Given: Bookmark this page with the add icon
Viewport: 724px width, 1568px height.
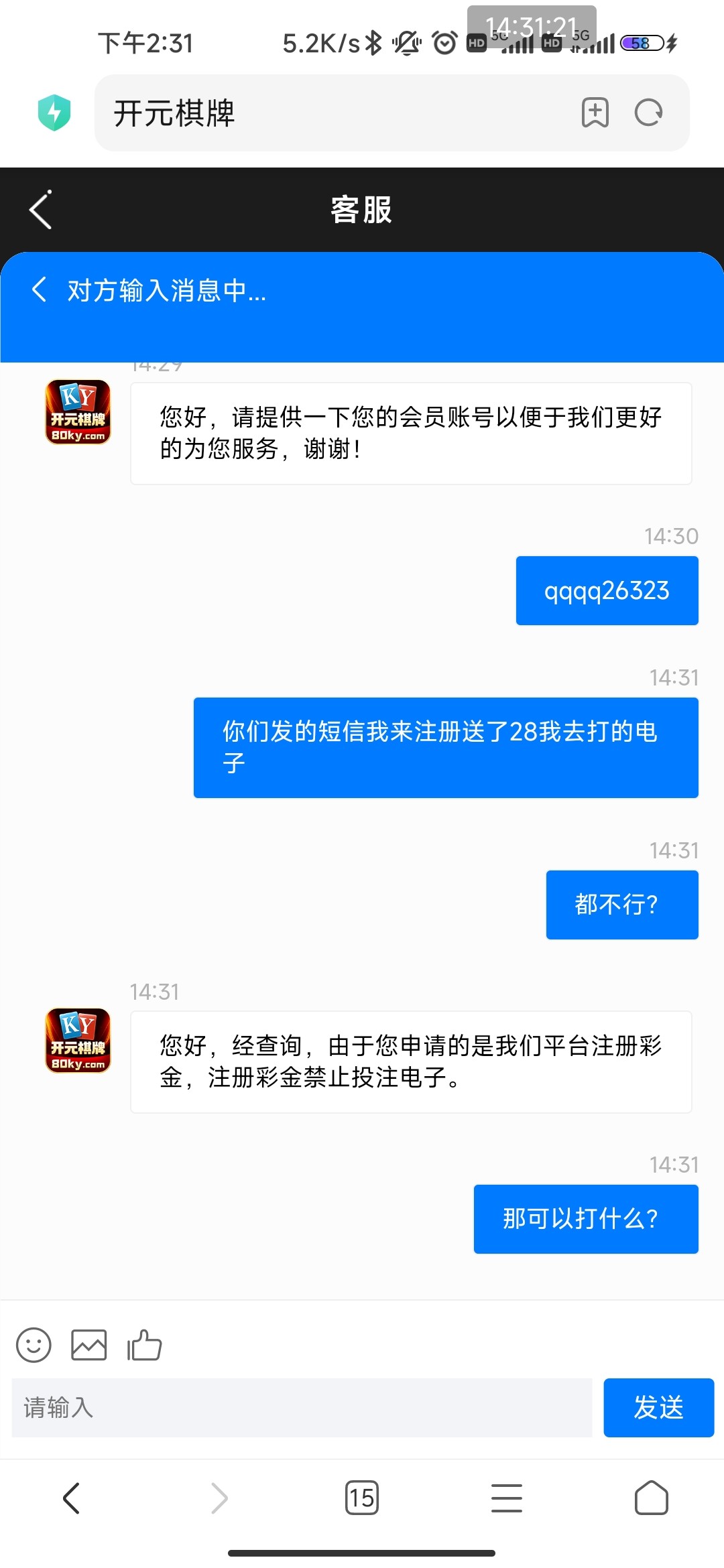Looking at the screenshot, I should [595, 113].
